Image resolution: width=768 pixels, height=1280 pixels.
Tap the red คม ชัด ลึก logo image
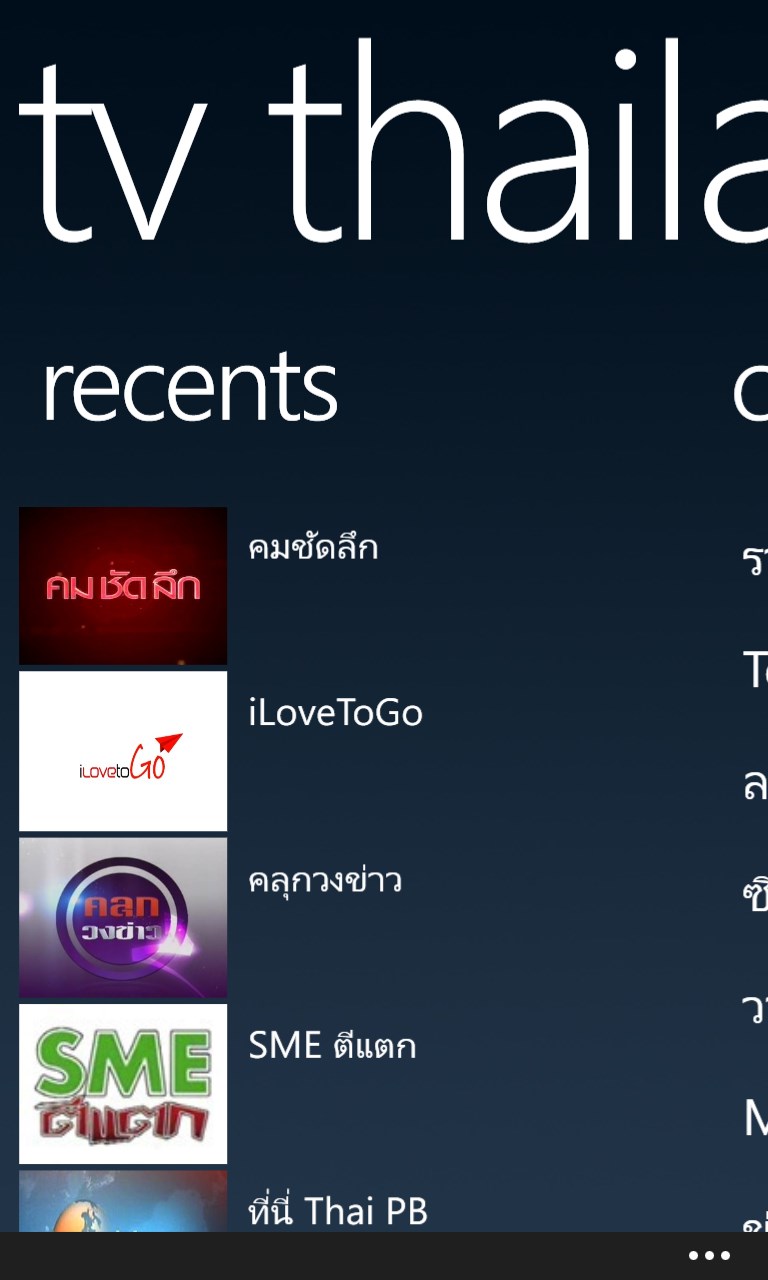pyautogui.click(x=122, y=585)
